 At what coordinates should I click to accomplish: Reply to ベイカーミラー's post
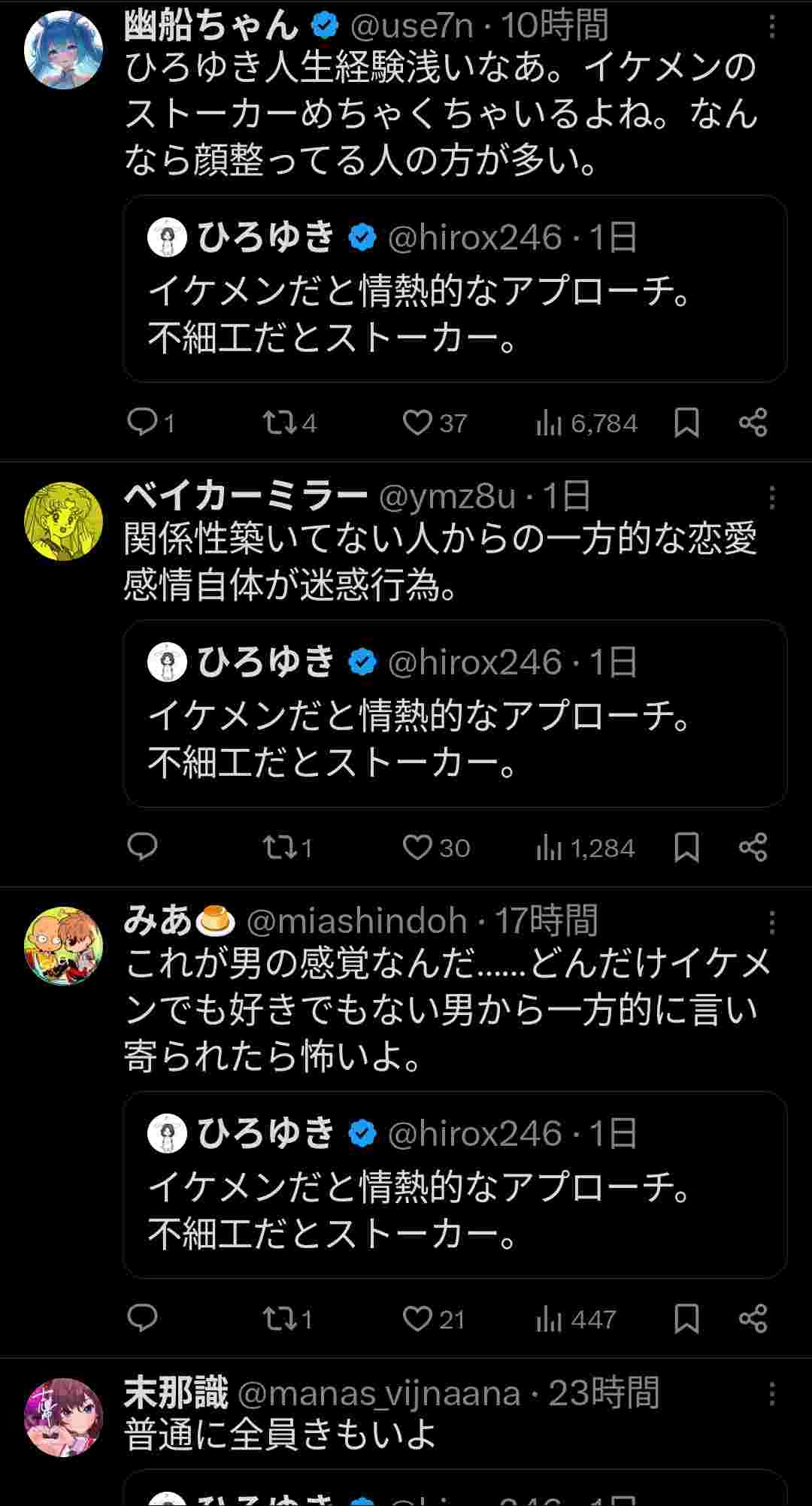(142, 847)
